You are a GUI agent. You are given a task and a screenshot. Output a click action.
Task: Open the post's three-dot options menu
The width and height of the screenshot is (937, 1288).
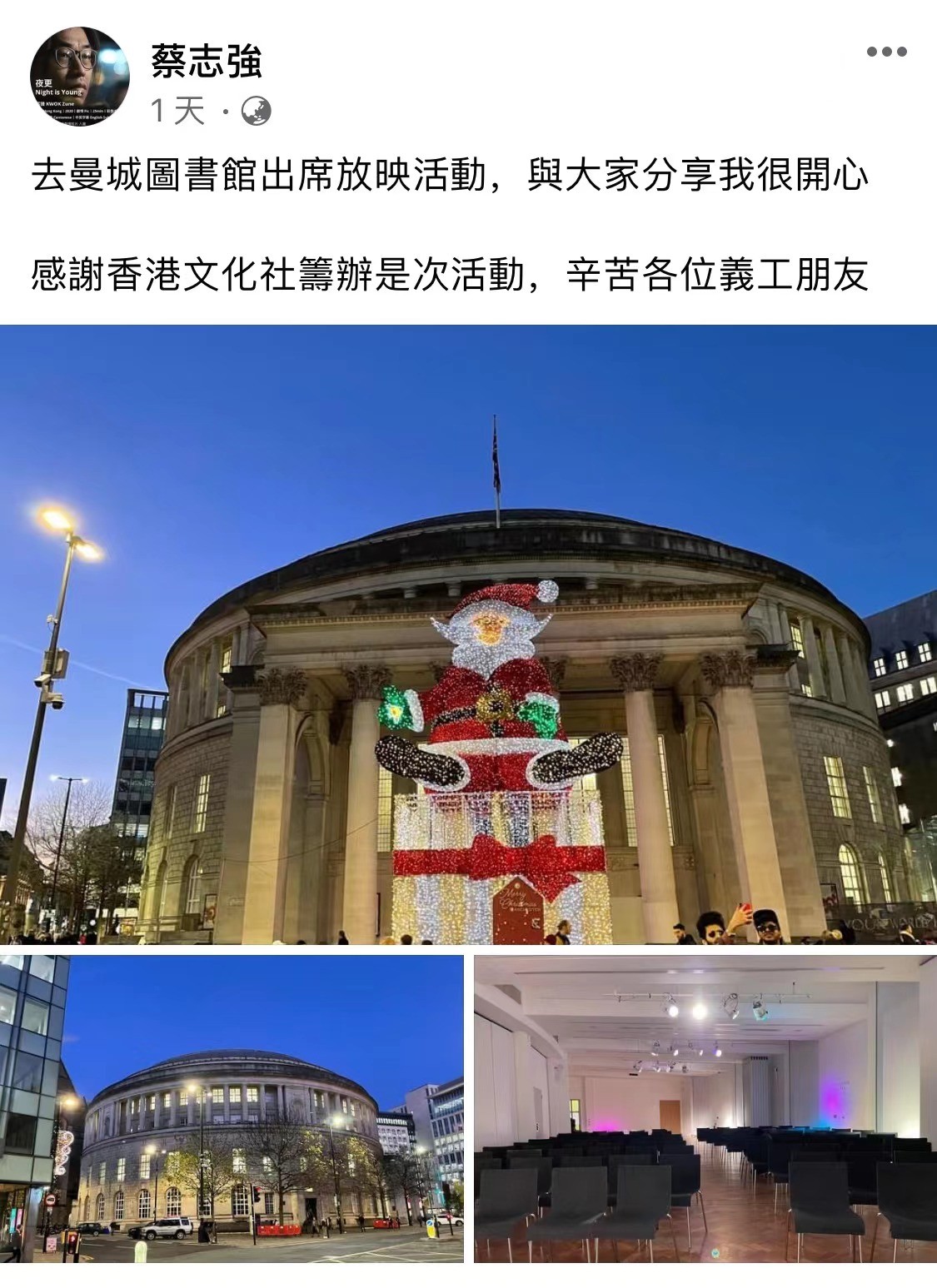point(885,52)
